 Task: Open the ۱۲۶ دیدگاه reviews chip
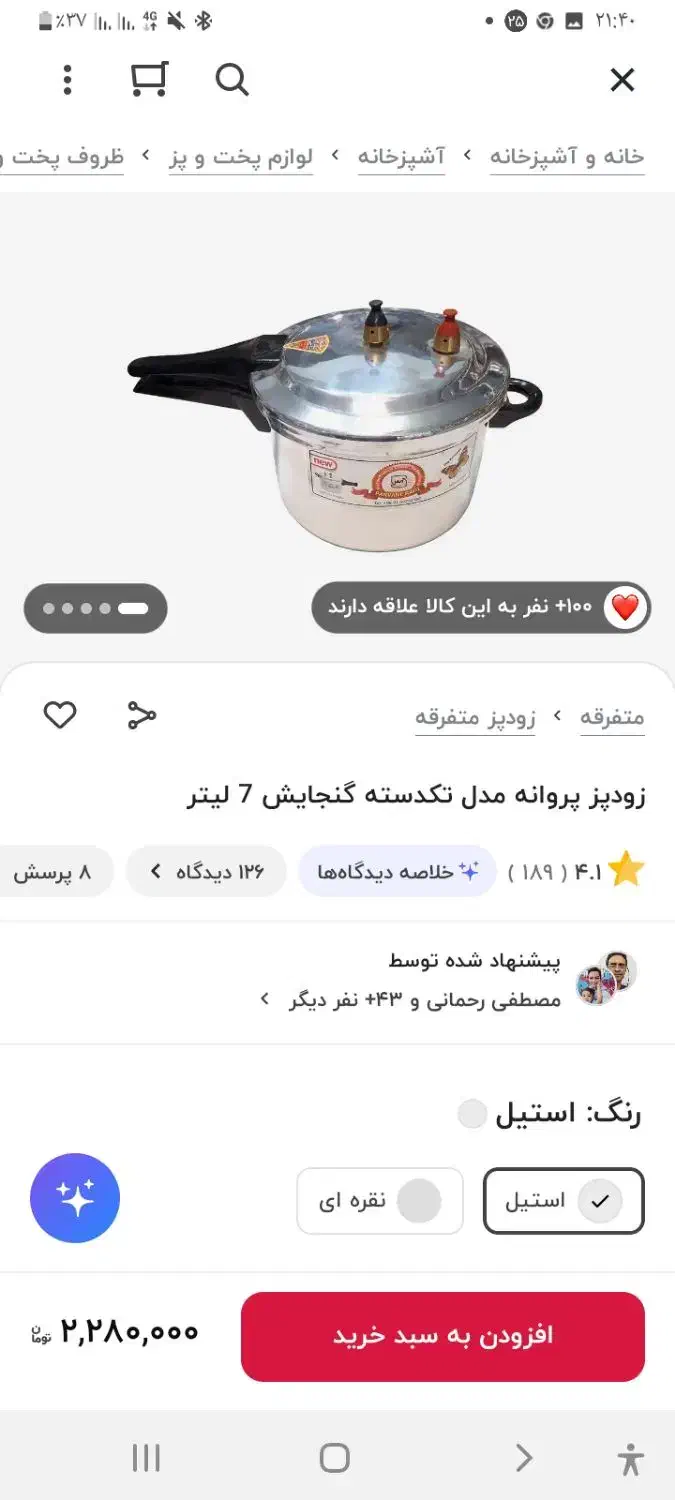(206, 872)
